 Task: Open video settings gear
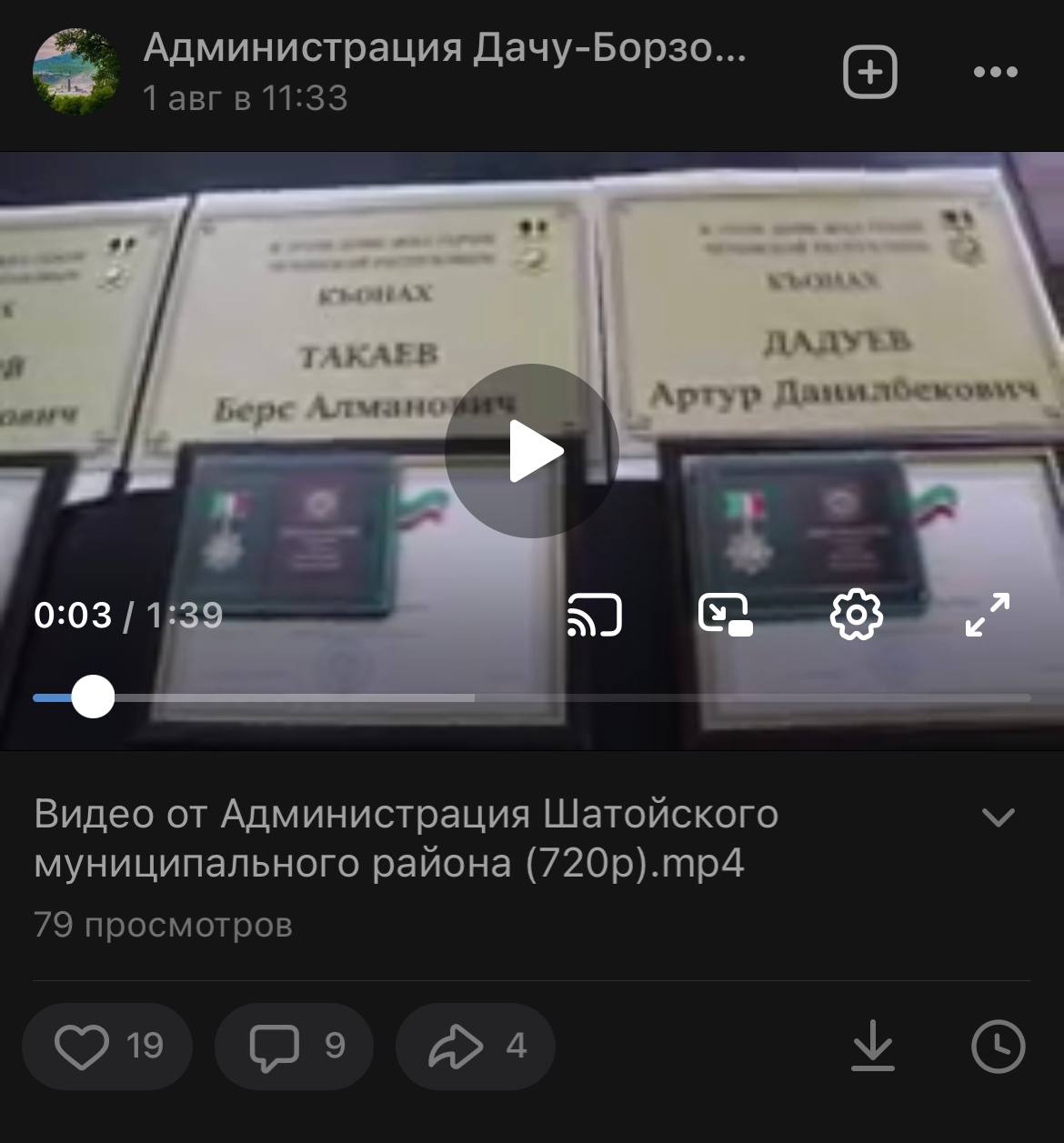click(x=856, y=616)
